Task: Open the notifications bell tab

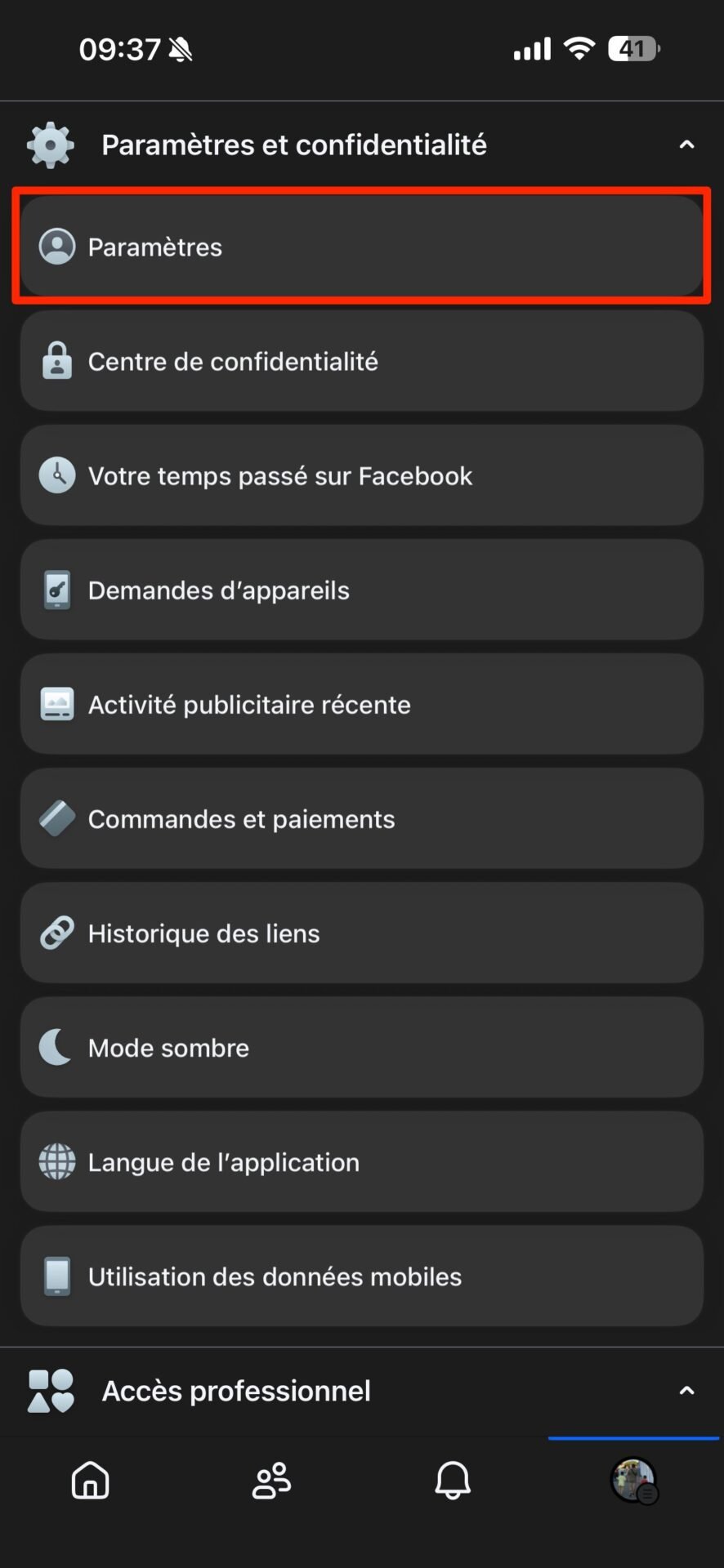Action: (453, 1480)
